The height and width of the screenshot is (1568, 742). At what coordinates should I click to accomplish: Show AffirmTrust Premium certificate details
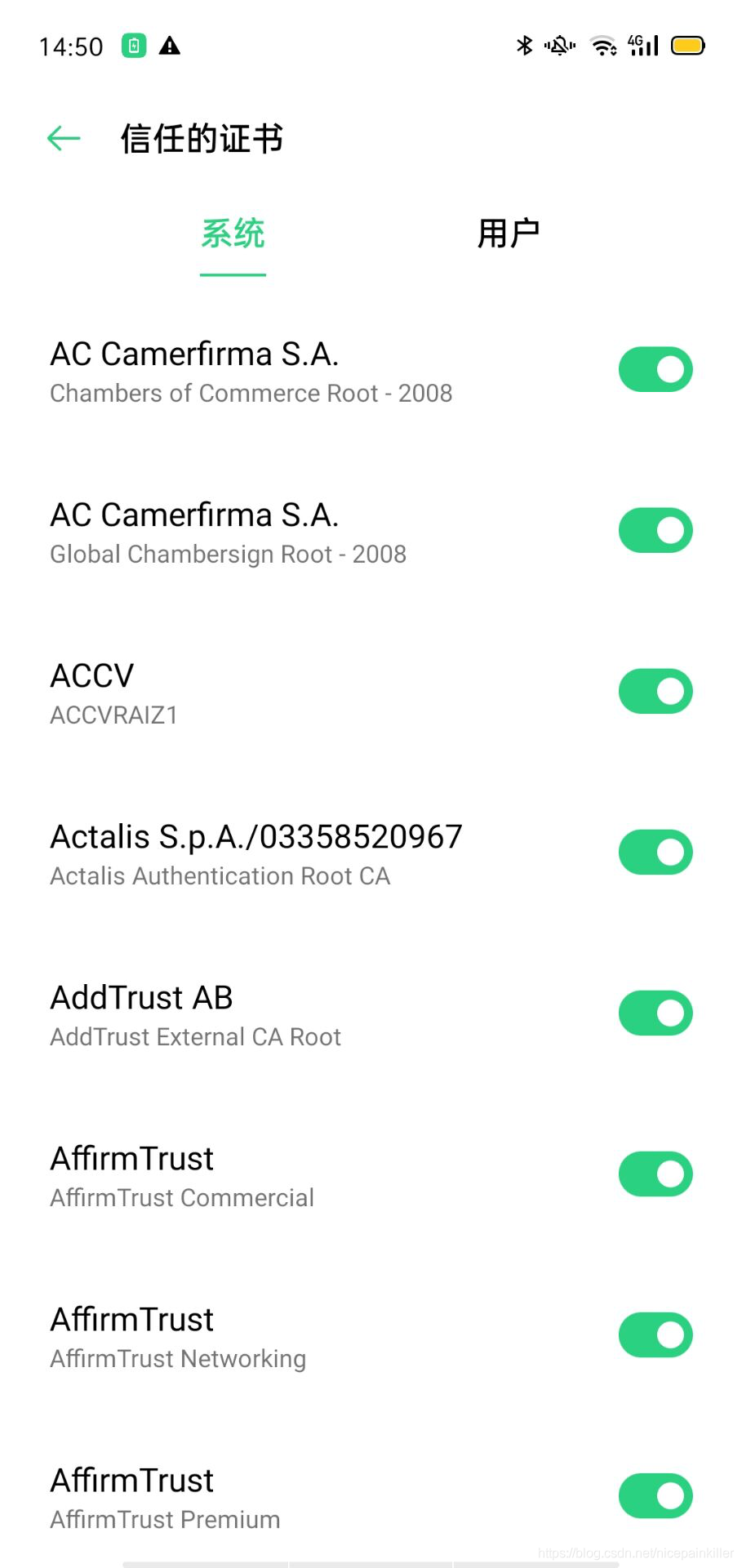(165, 1499)
